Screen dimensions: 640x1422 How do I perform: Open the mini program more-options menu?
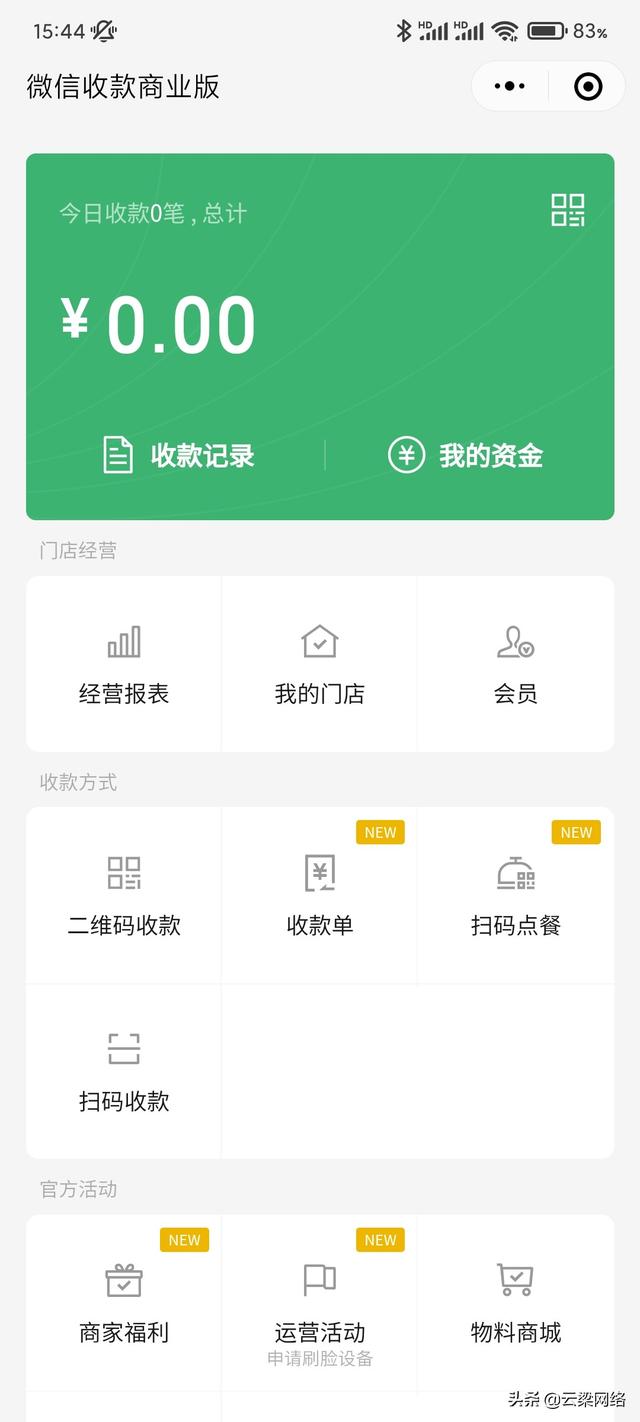(x=510, y=87)
